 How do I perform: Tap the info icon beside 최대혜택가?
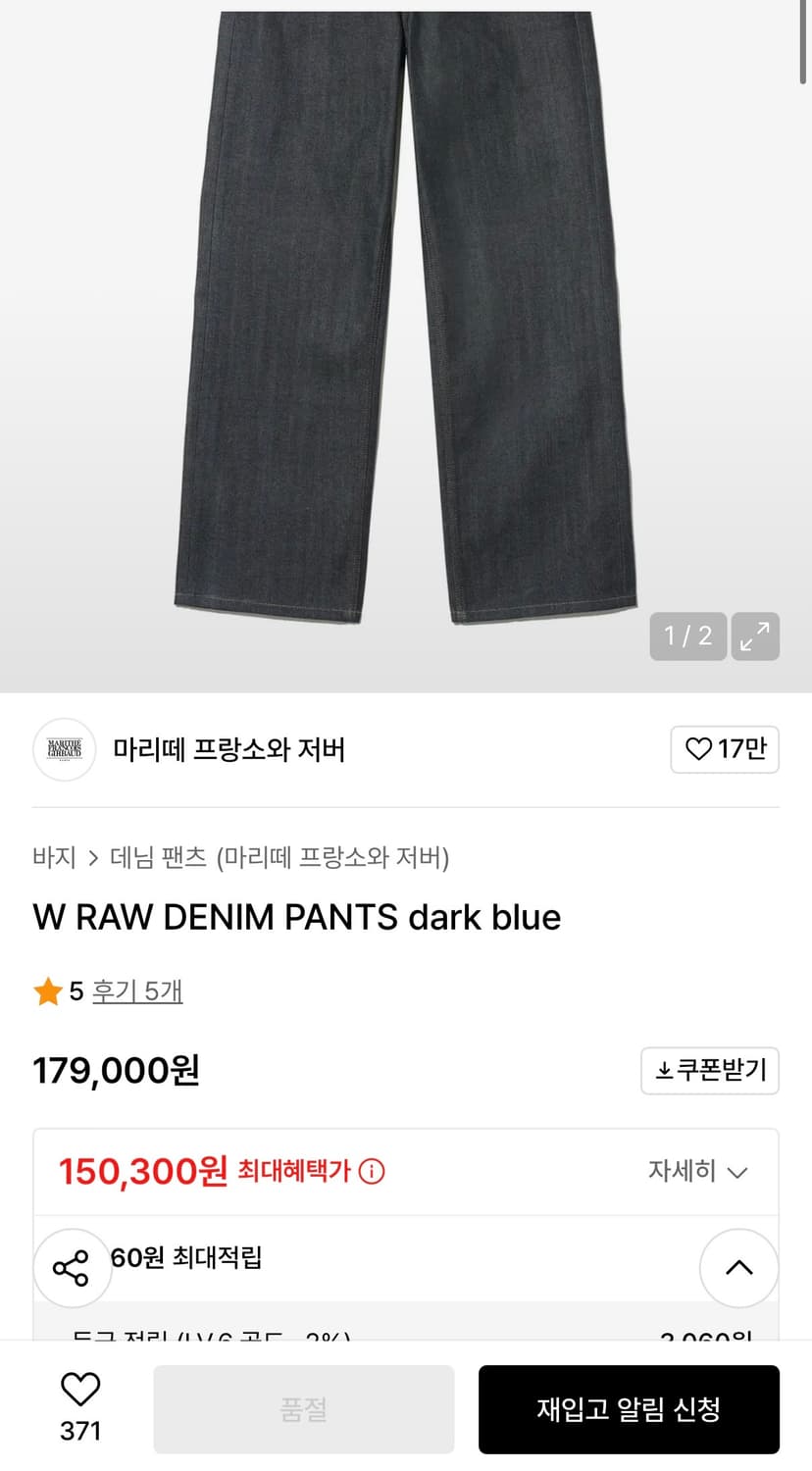[x=373, y=1172]
